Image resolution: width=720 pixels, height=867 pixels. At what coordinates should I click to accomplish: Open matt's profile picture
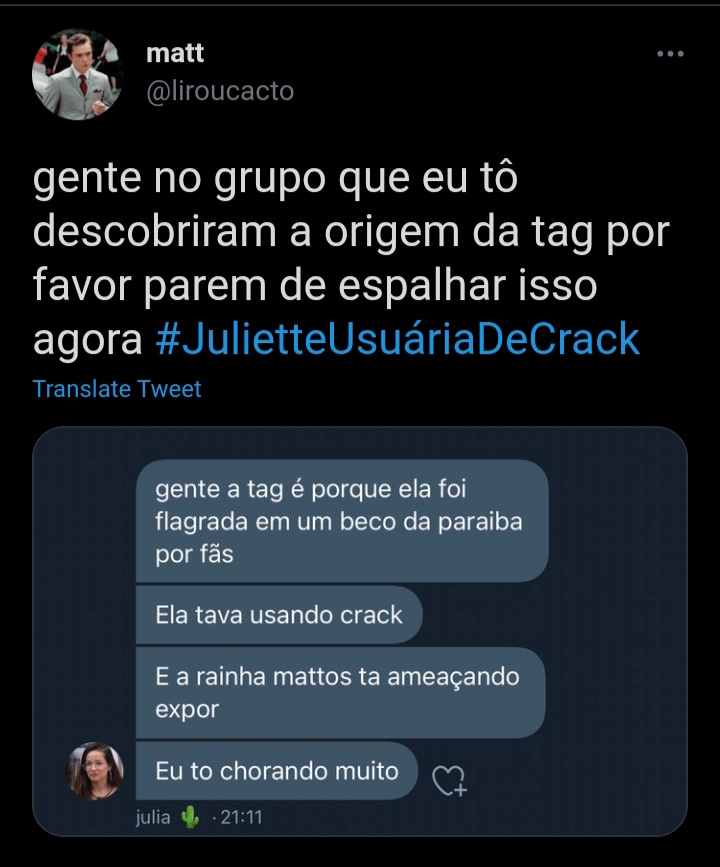pos(77,75)
